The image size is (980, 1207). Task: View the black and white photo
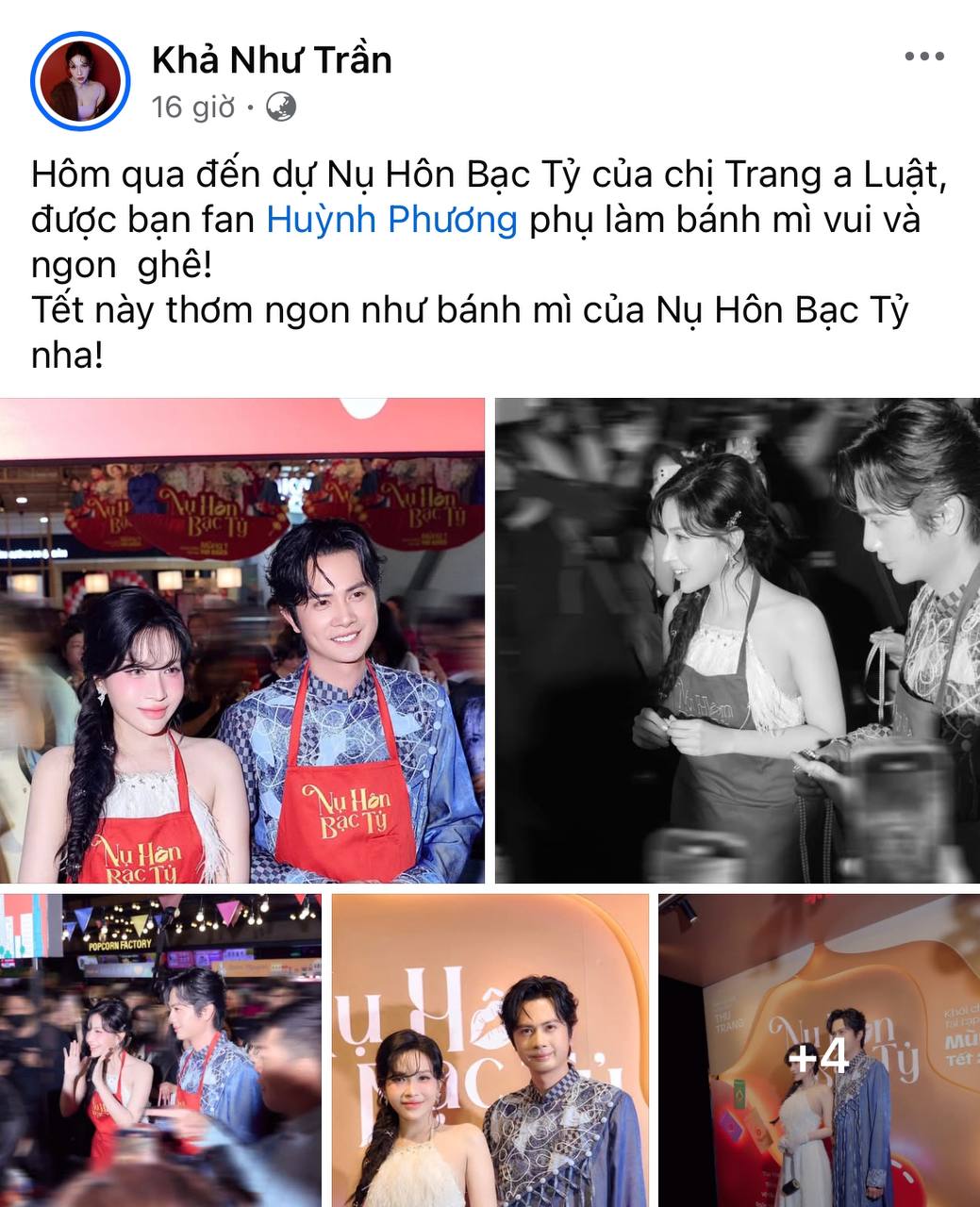(737, 640)
